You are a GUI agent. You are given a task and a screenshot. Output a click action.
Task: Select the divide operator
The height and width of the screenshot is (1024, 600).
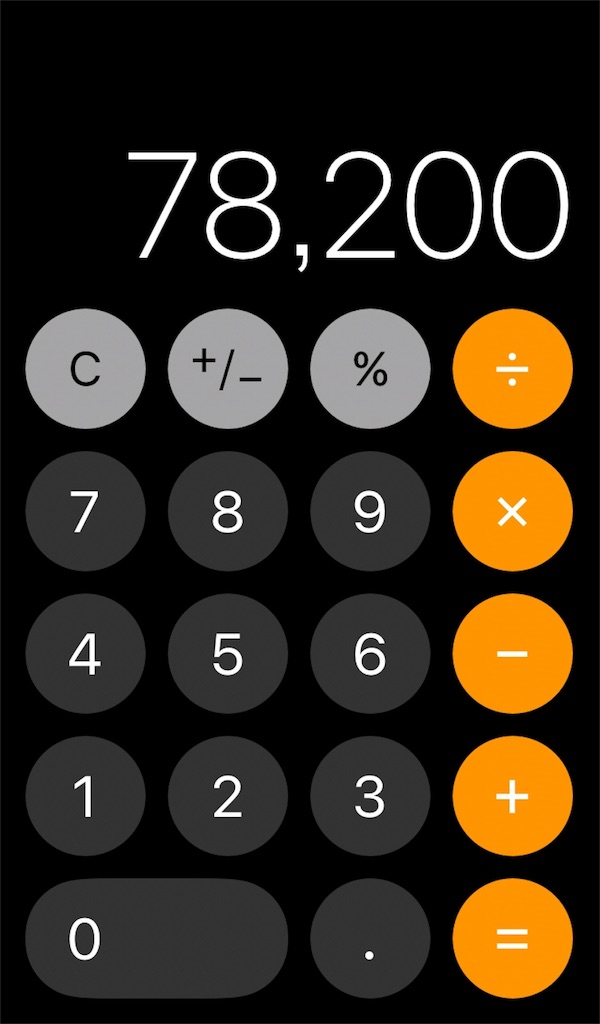513,369
